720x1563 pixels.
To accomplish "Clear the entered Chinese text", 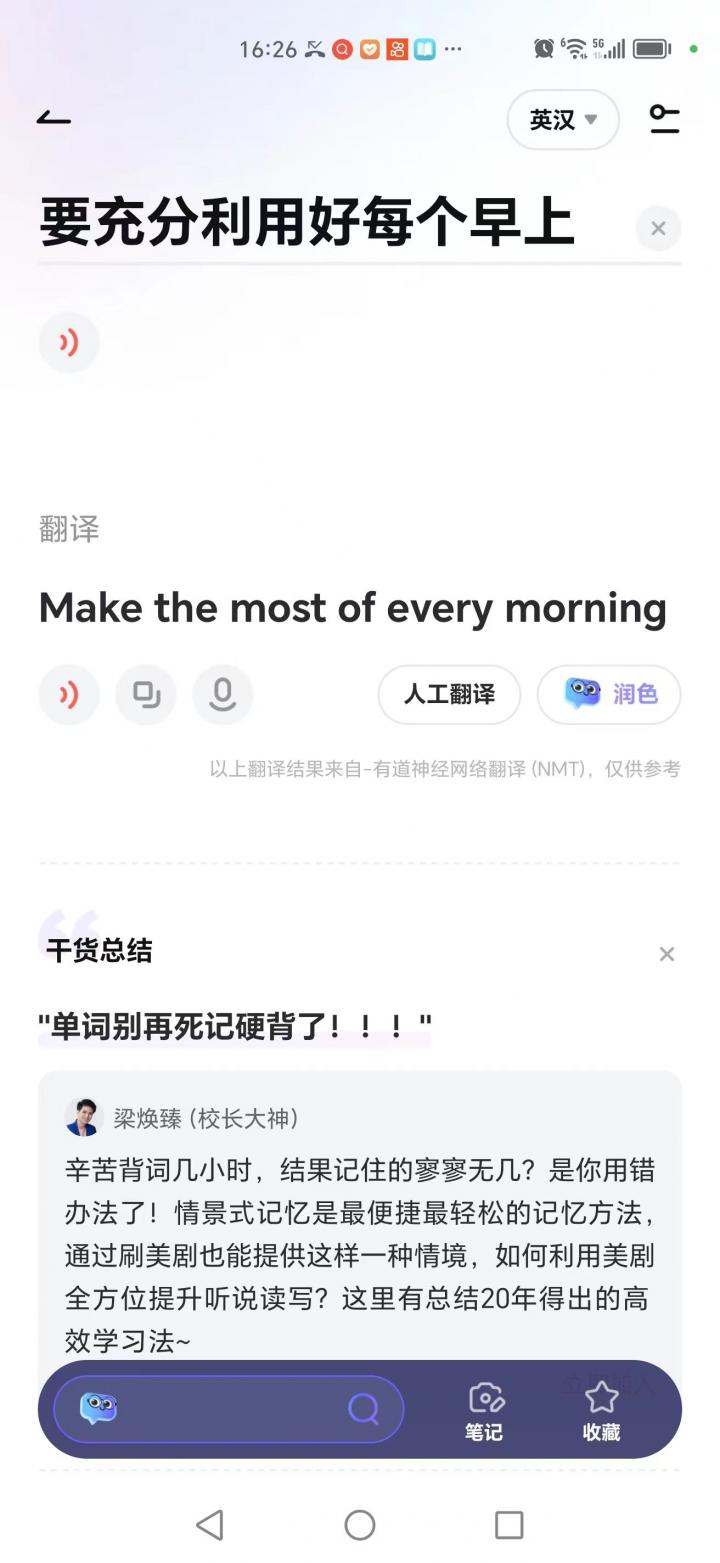I will tap(658, 228).
